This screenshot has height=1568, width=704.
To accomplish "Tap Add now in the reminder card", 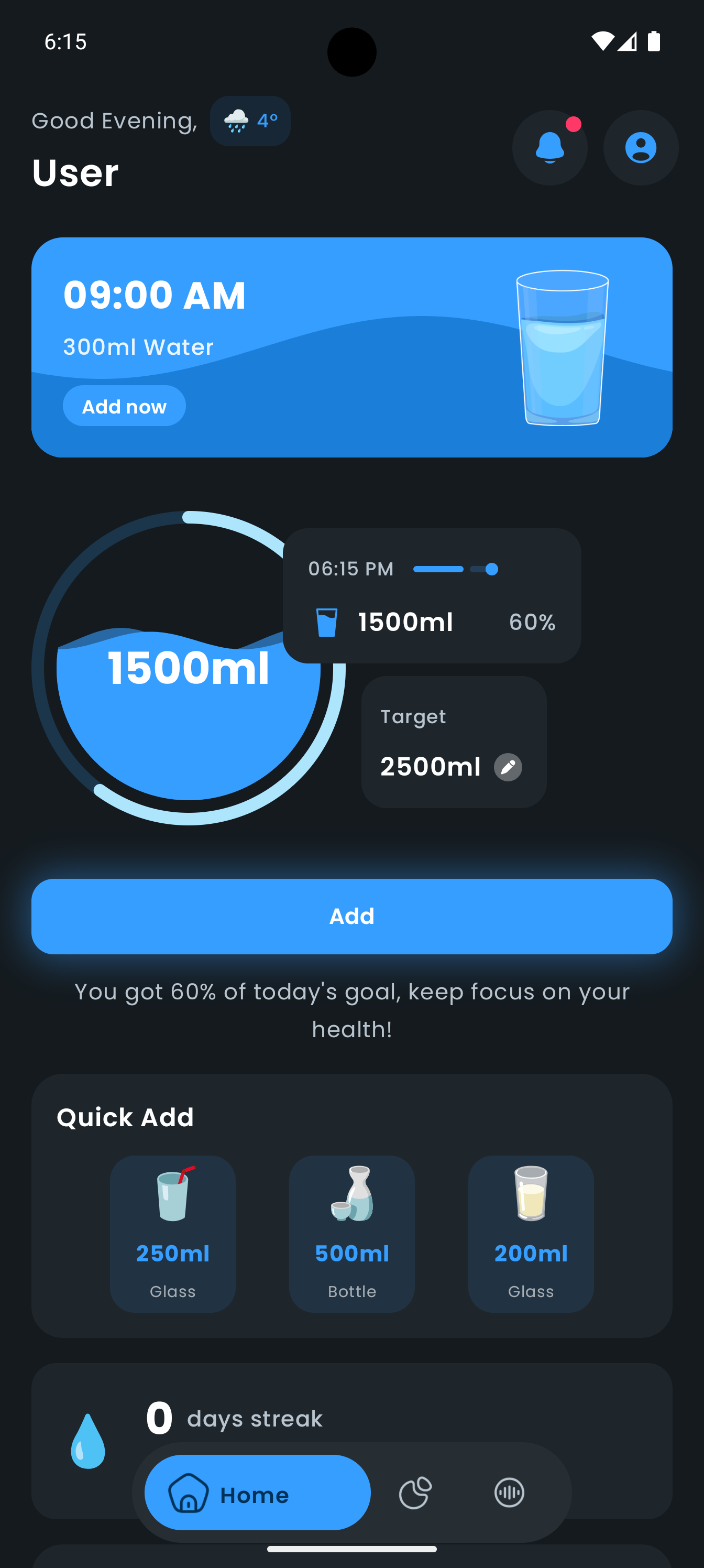I will coord(124,406).
